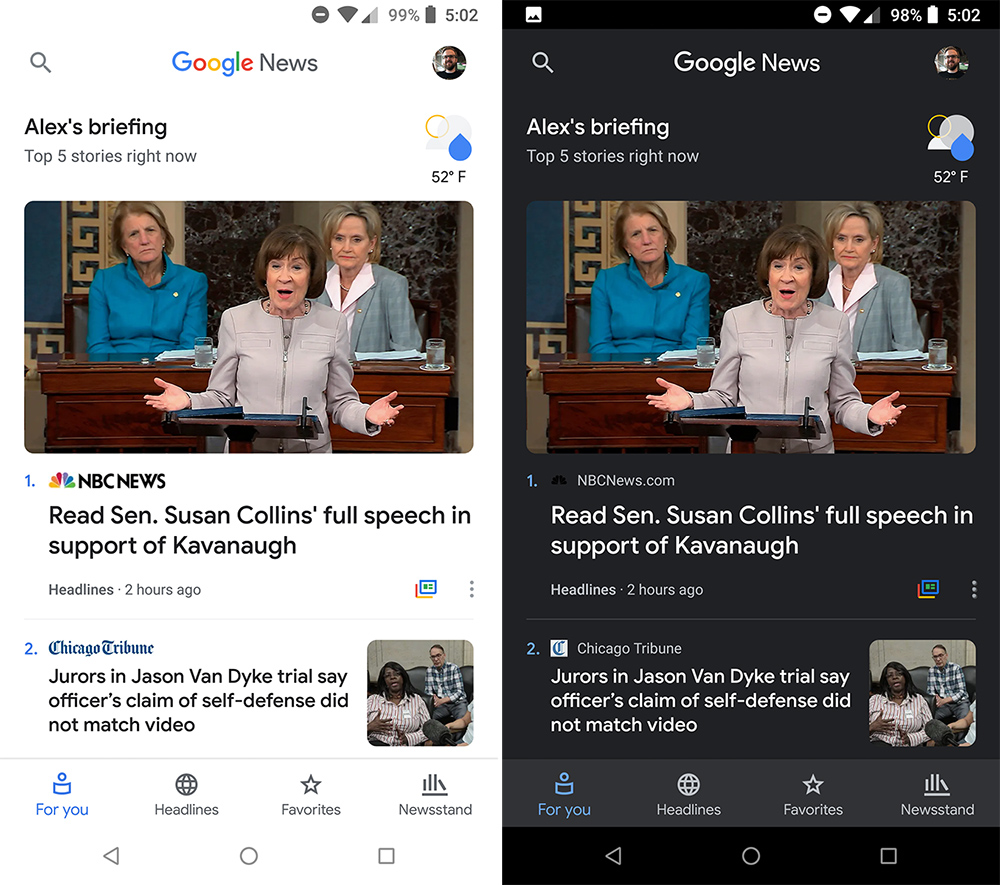This screenshot has width=1000, height=885.
Task: Open search in the dark theme screen
Action: (x=542, y=63)
